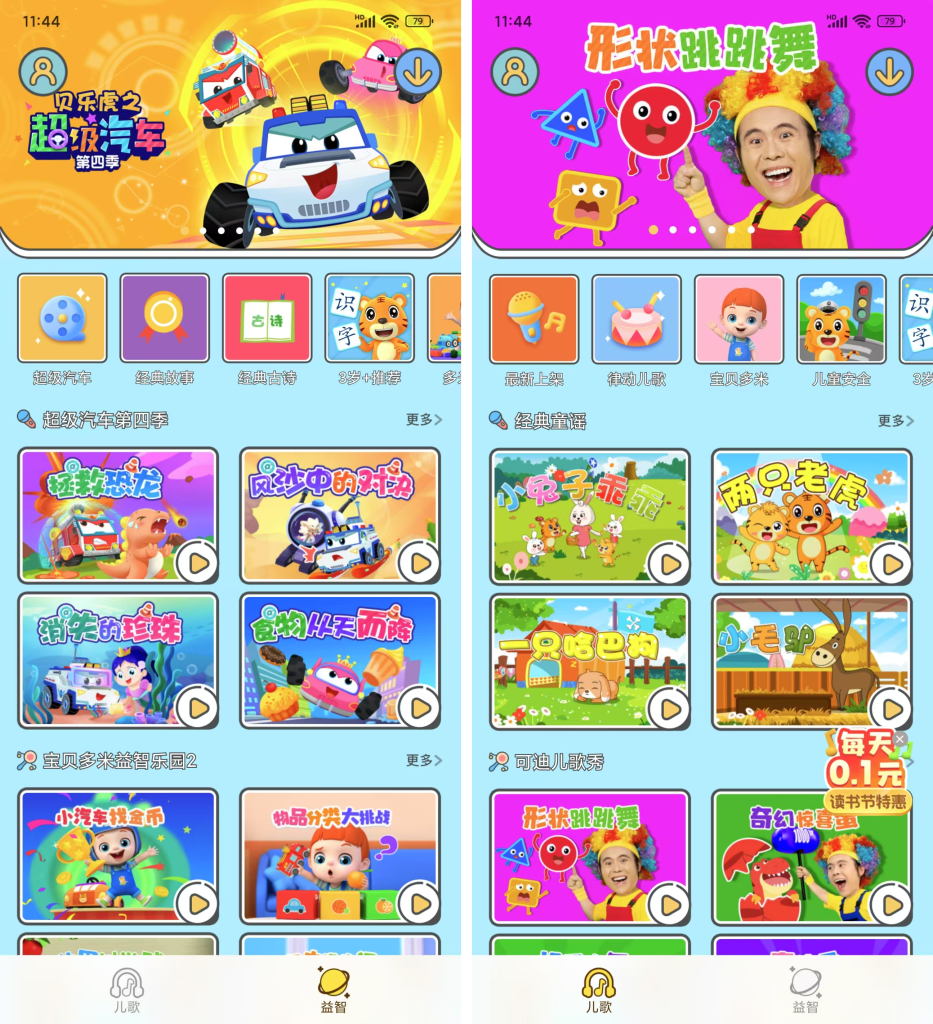This screenshot has width=933, height=1024.
Task: Open the 经典故事 category
Action: pos(164,319)
